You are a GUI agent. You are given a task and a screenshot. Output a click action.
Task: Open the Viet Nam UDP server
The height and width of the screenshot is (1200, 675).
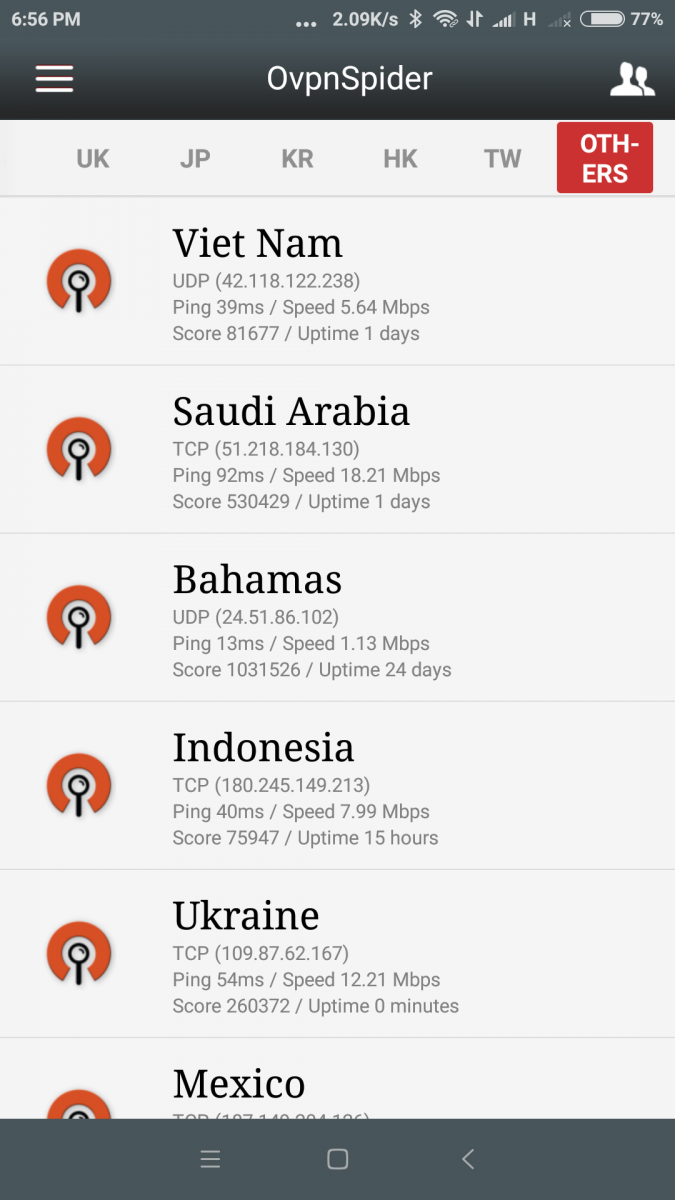(x=337, y=282)
